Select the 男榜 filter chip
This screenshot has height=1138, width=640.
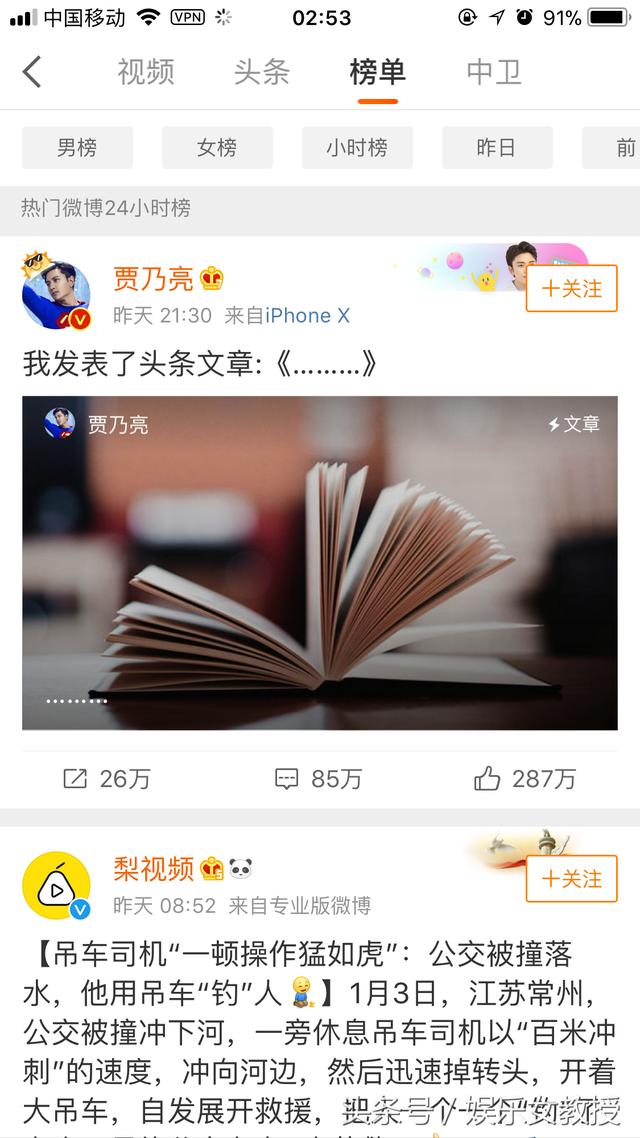coord(77,148)
